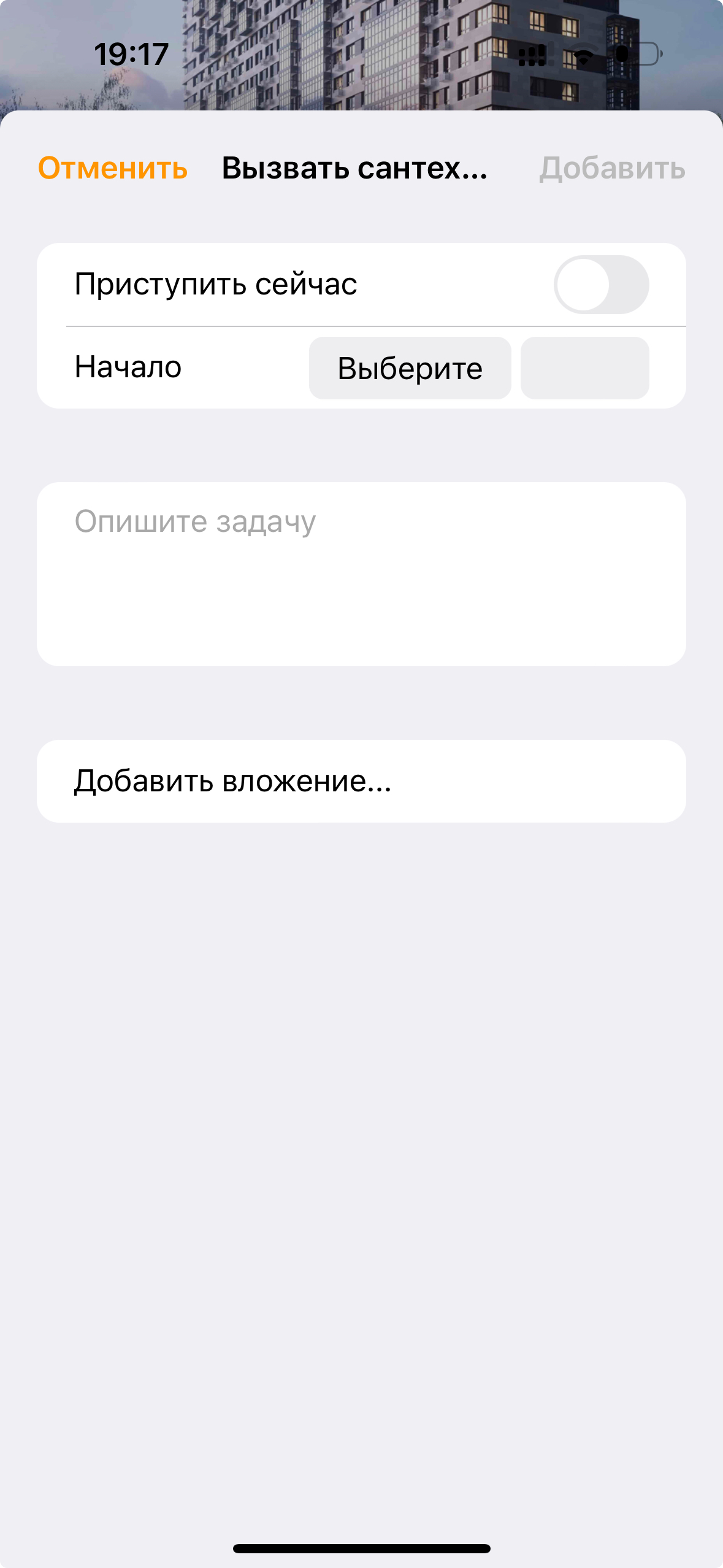This screenshot has height=1568, width=723.
Task: Tap the Добавить button to submit
Action: (612, 168)
